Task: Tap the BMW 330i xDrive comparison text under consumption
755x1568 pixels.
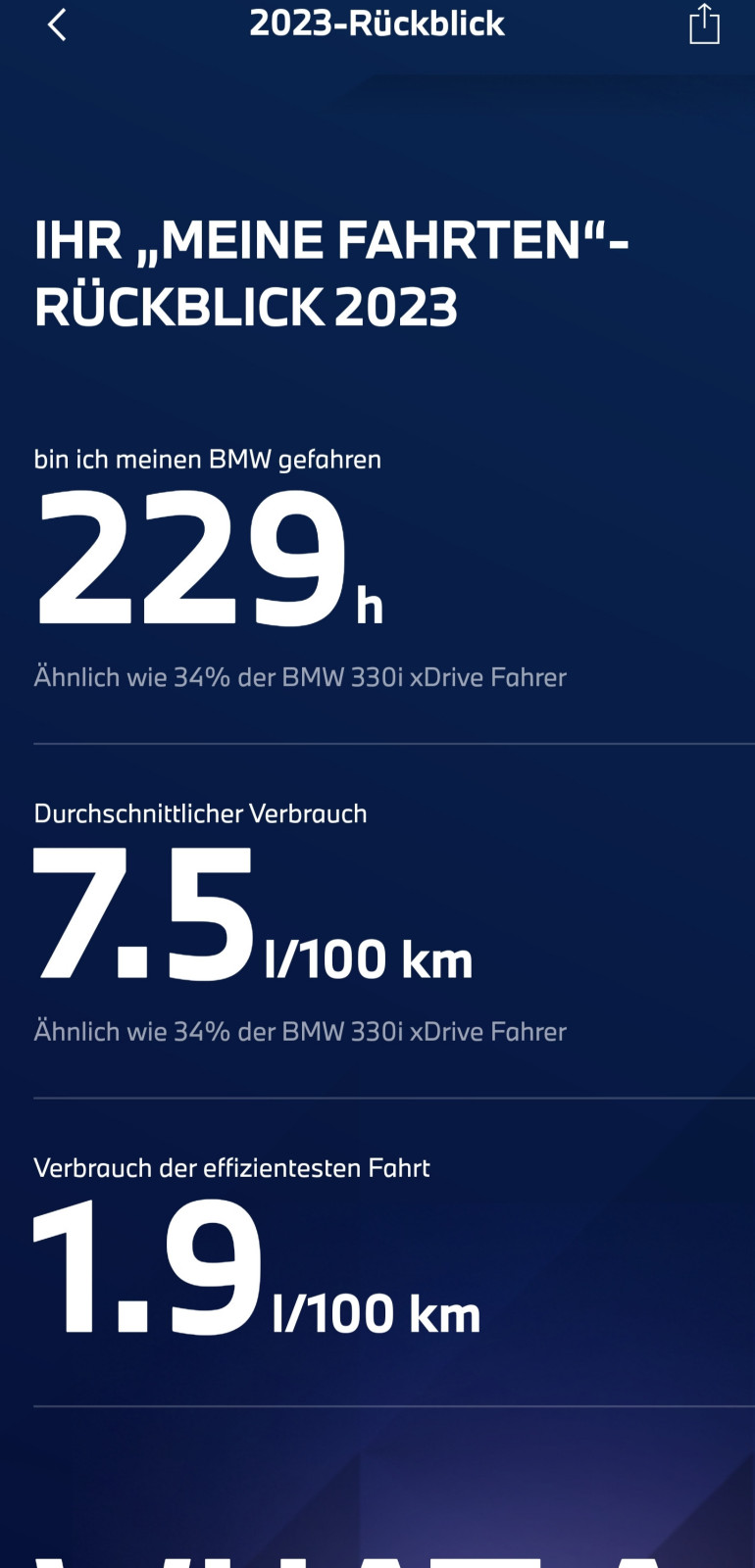Action: coord(300,1031)
